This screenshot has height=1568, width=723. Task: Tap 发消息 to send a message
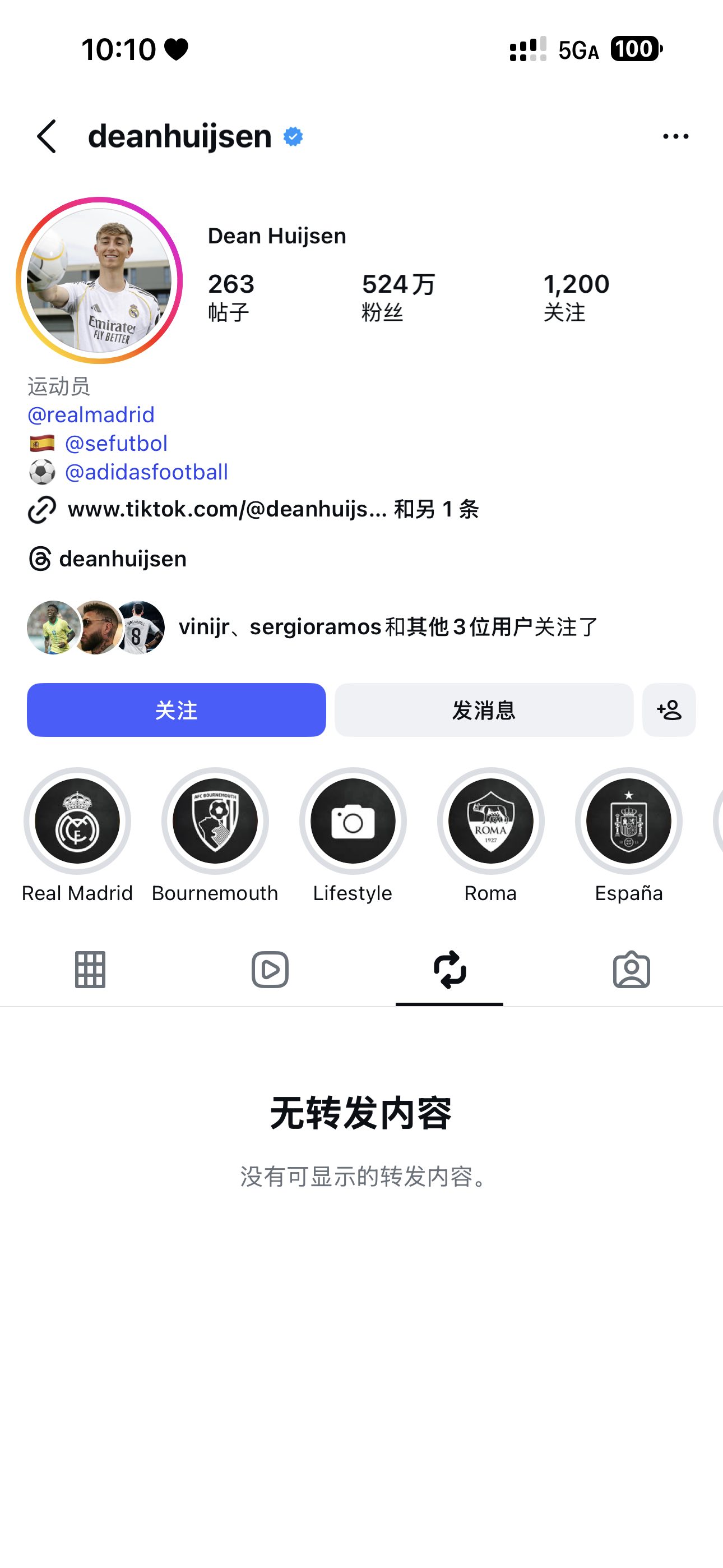tap(484, 710)
